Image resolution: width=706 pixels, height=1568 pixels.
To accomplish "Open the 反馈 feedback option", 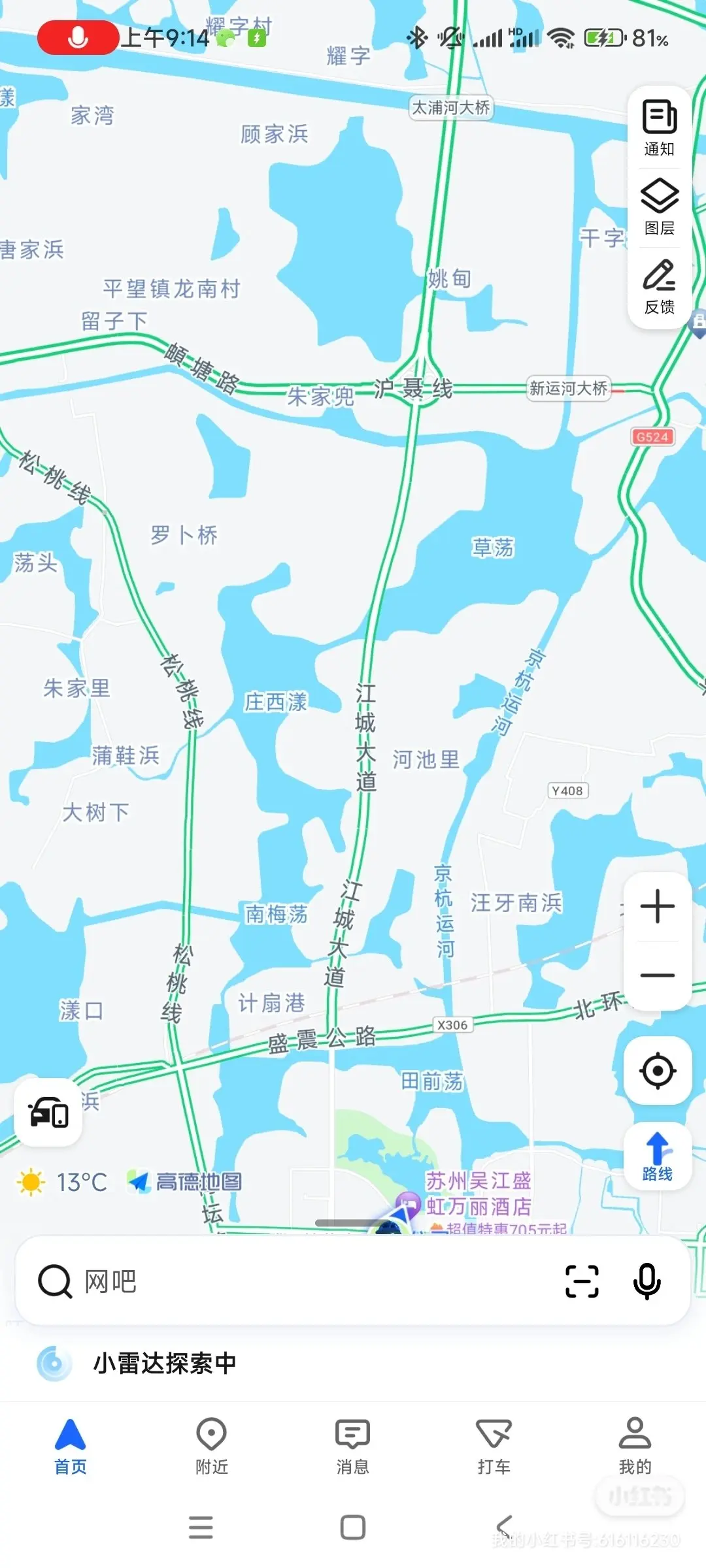I will tap(659, 287).
